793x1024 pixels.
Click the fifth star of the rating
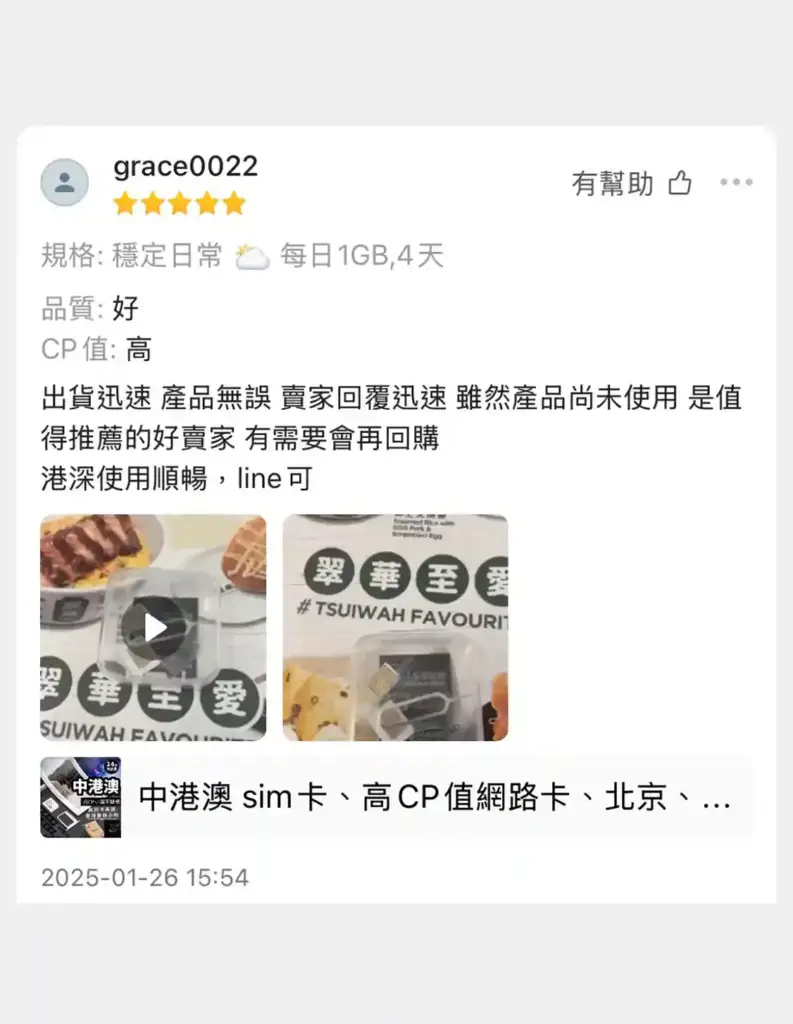[x=231, y=203]
